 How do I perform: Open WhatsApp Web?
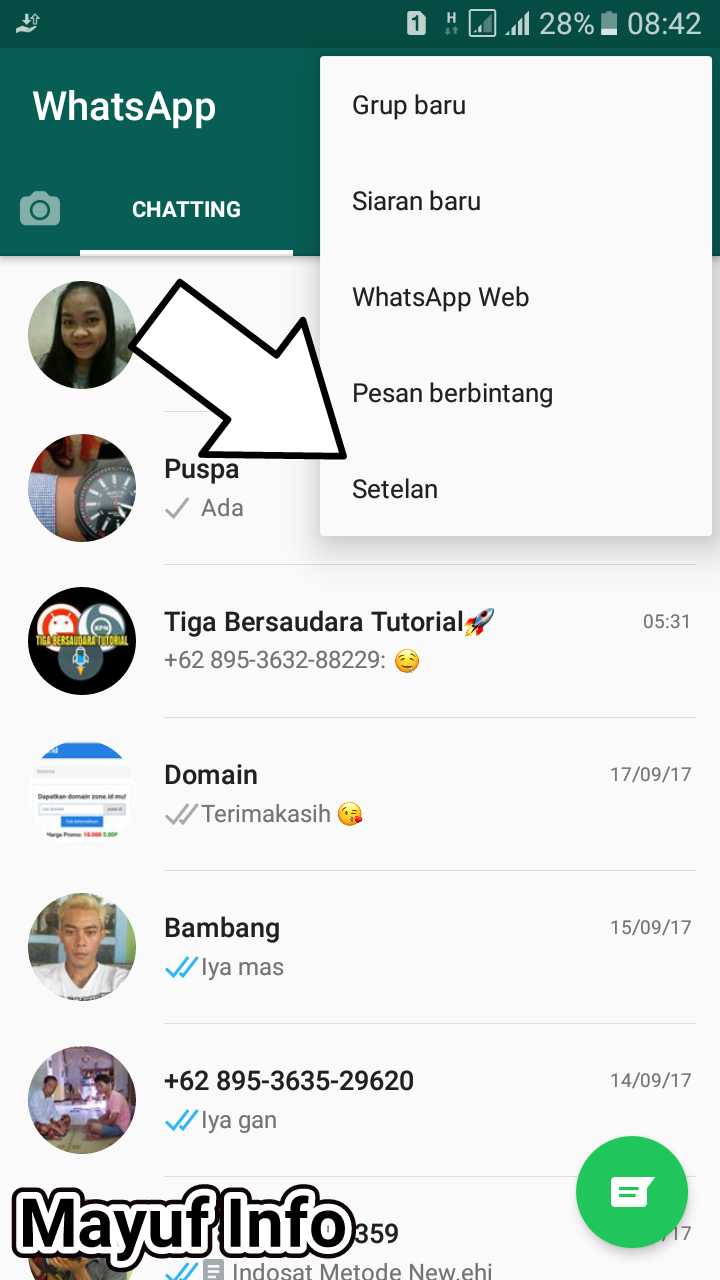pos(440,297)
